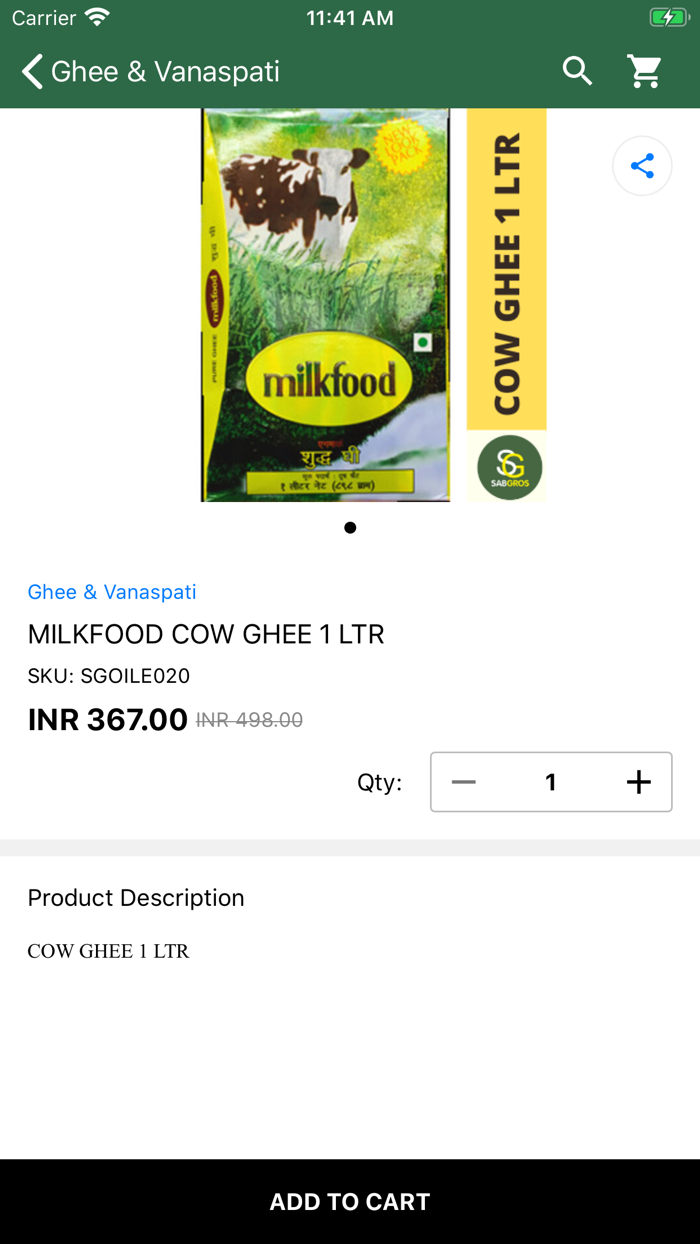700x1244 pixels.
Task: Tap ADD TO CART
Action: click(350, 1201)
